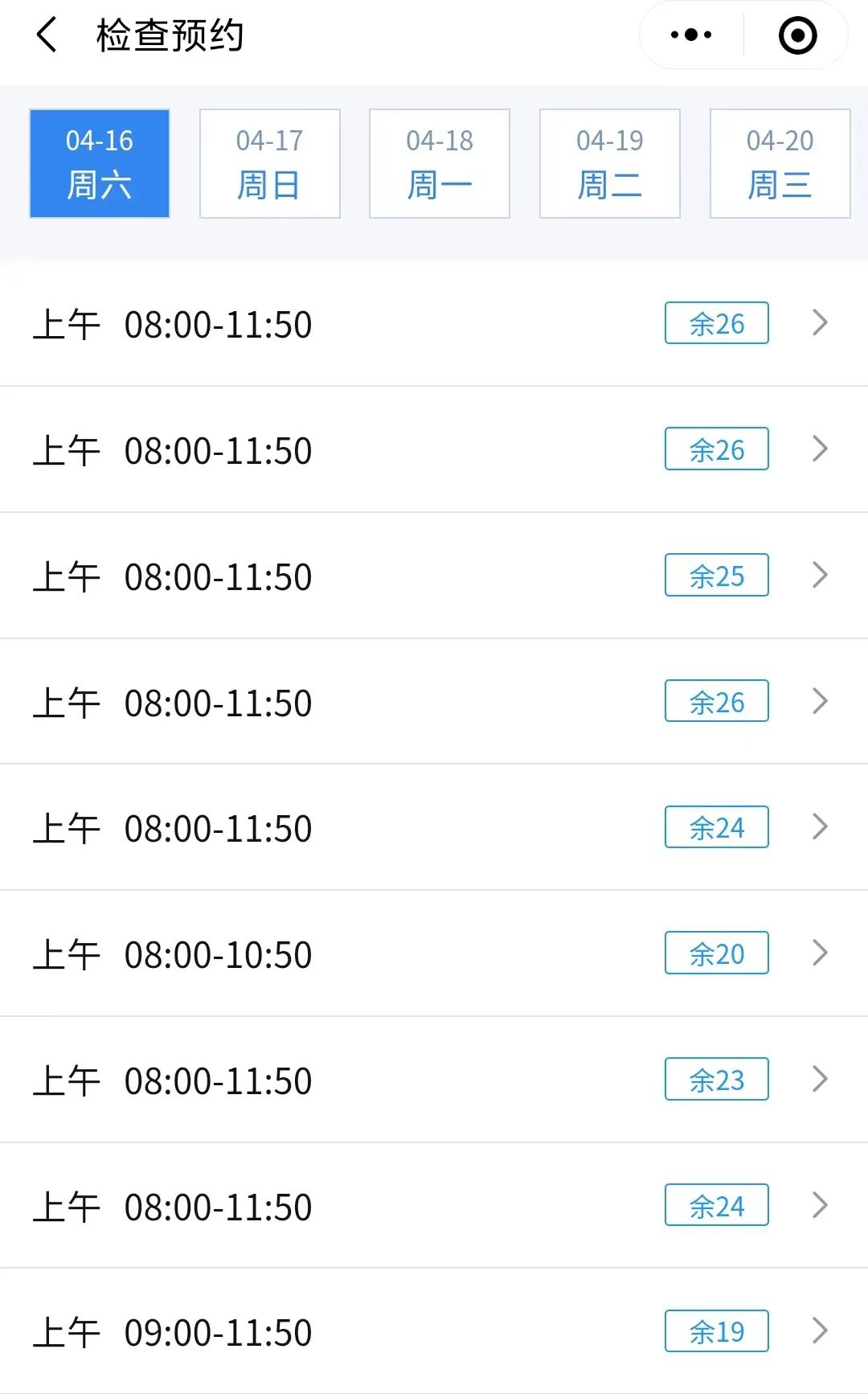Open the slot with 余25 remaining
Screen dimensions: 868x1394
click(x=434, y=576)
